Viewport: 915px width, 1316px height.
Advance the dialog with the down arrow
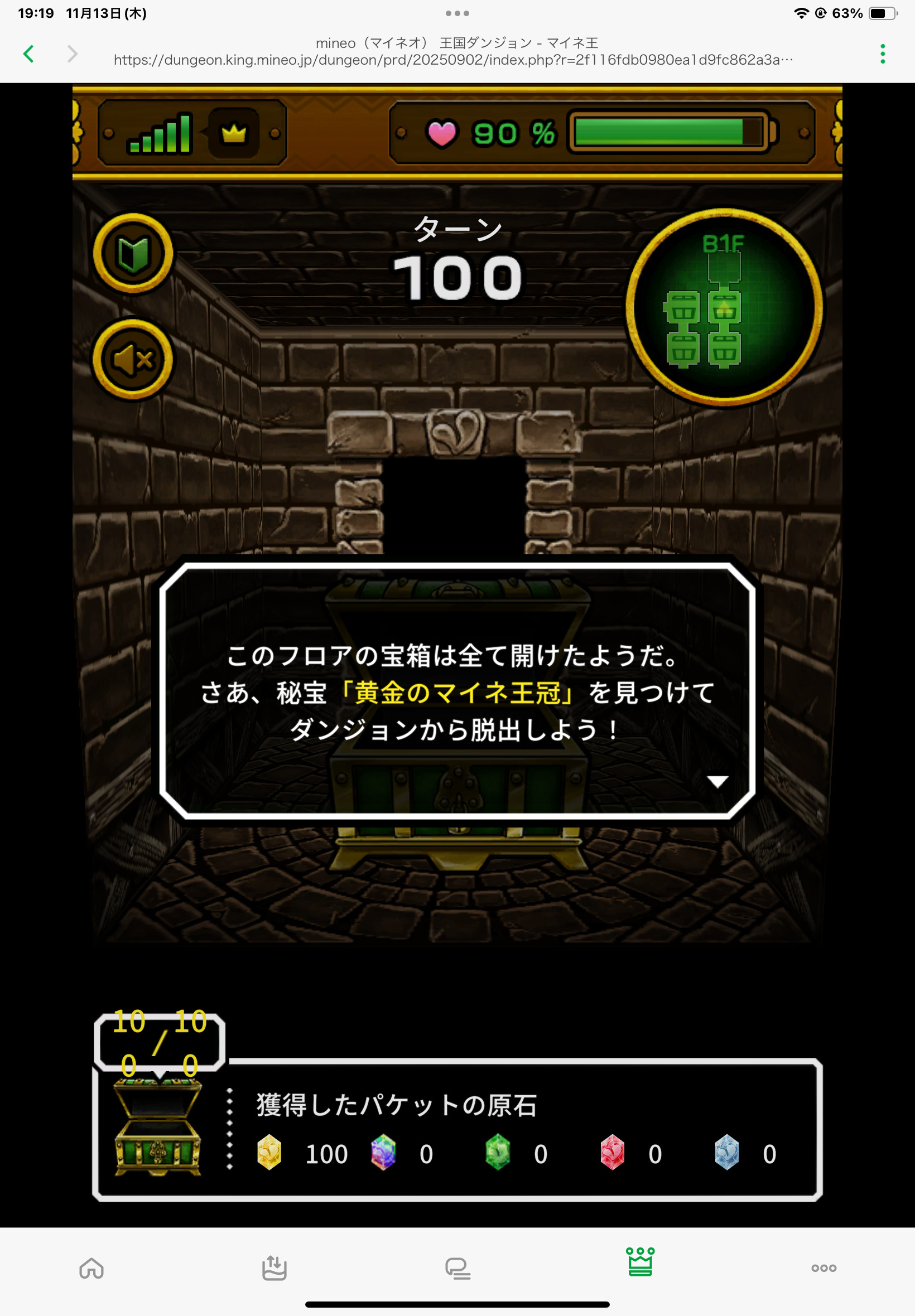(717, 781)
